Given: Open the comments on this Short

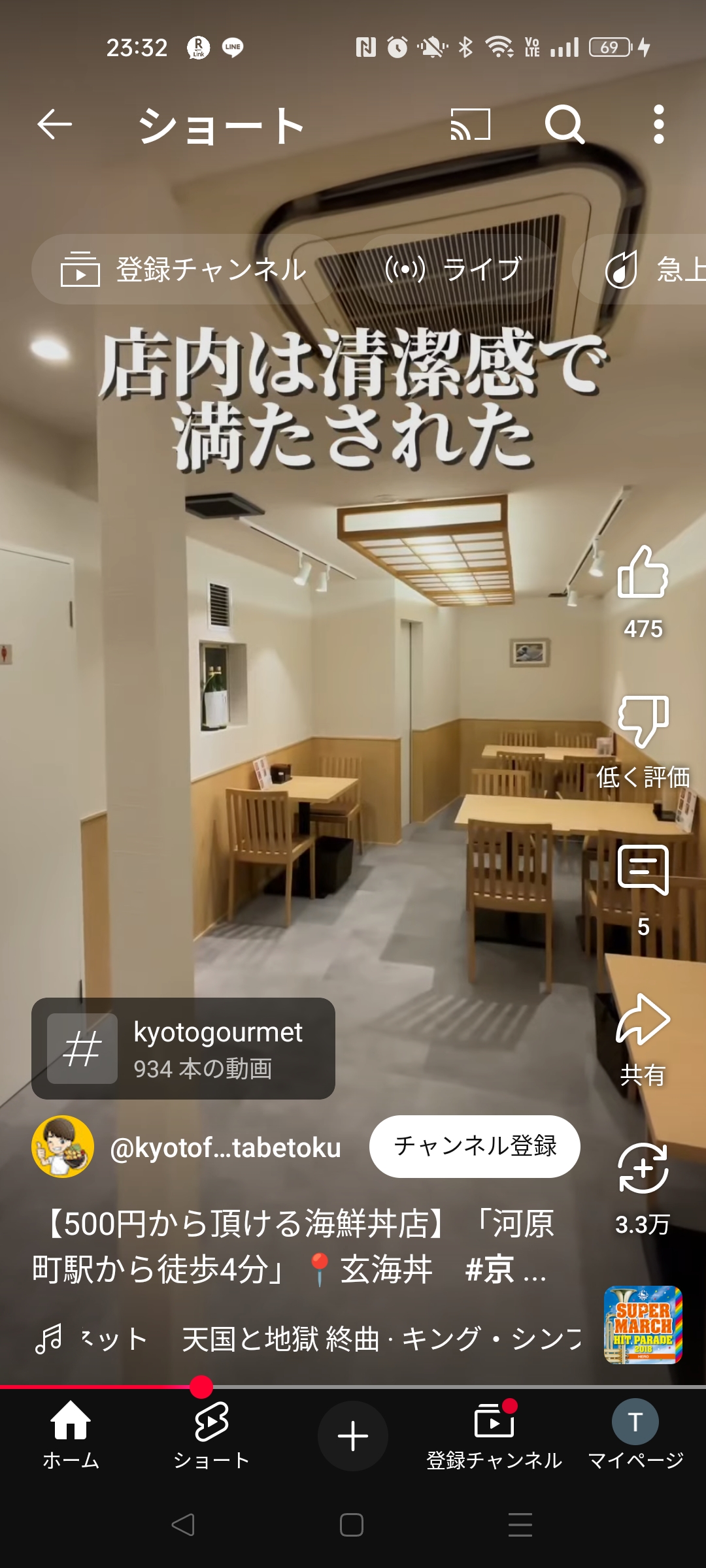Looking at the screenshot, I should (643, 871).
